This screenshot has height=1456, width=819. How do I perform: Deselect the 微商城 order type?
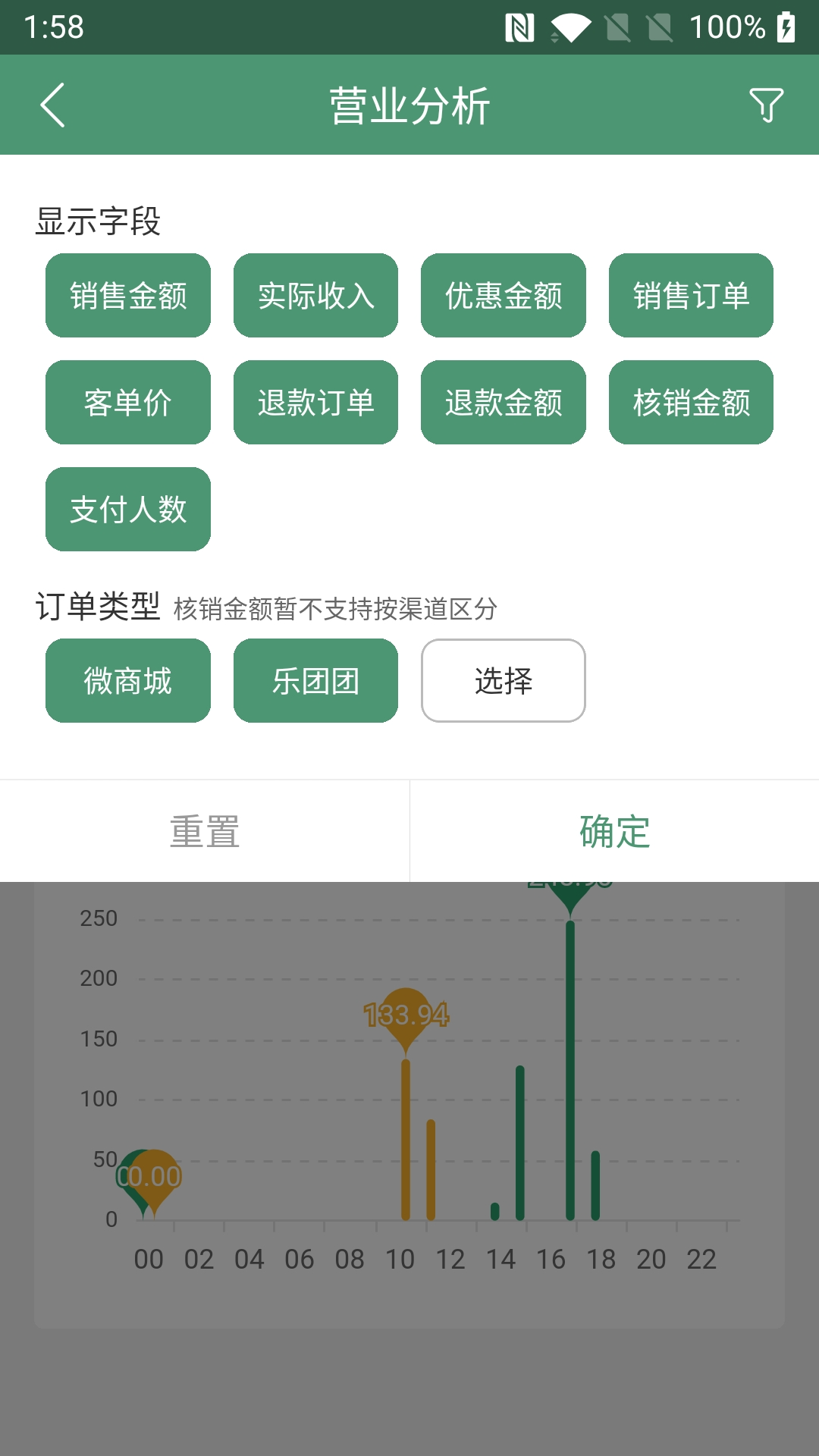point(128,681)
